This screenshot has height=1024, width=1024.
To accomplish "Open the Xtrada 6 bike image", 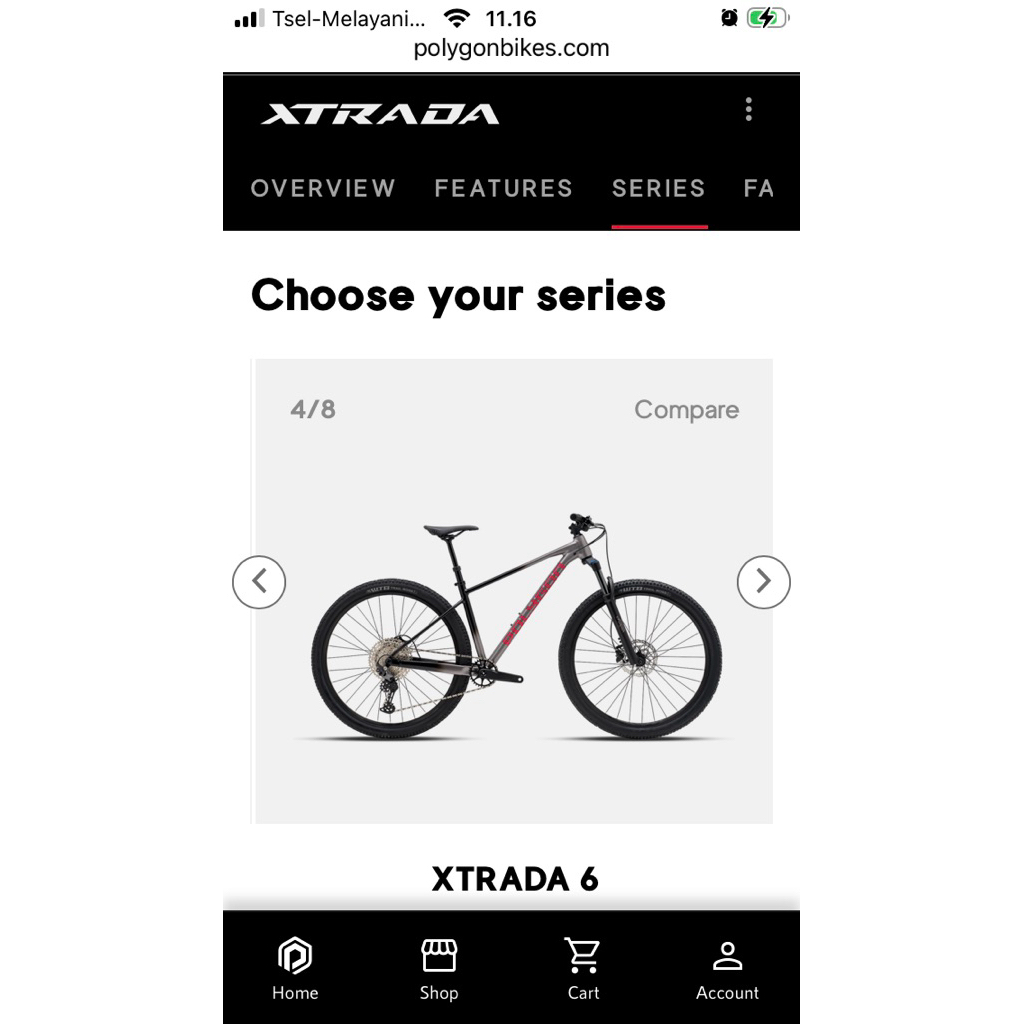I will tap(515, 625).
